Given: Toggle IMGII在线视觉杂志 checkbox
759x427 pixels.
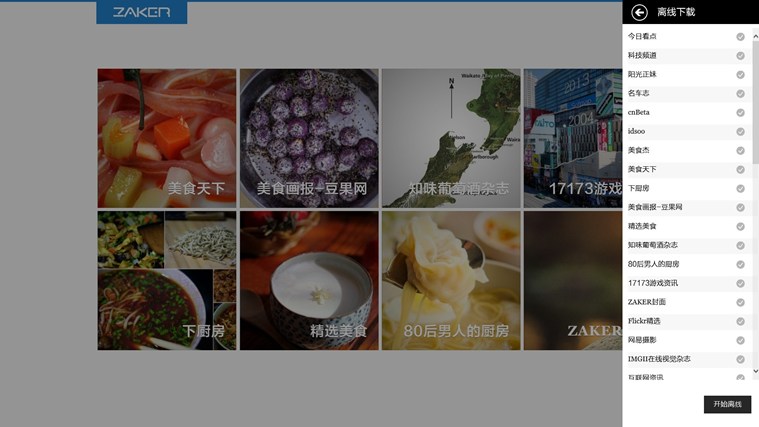Looking at the screenshot, I should coord(740,359).
